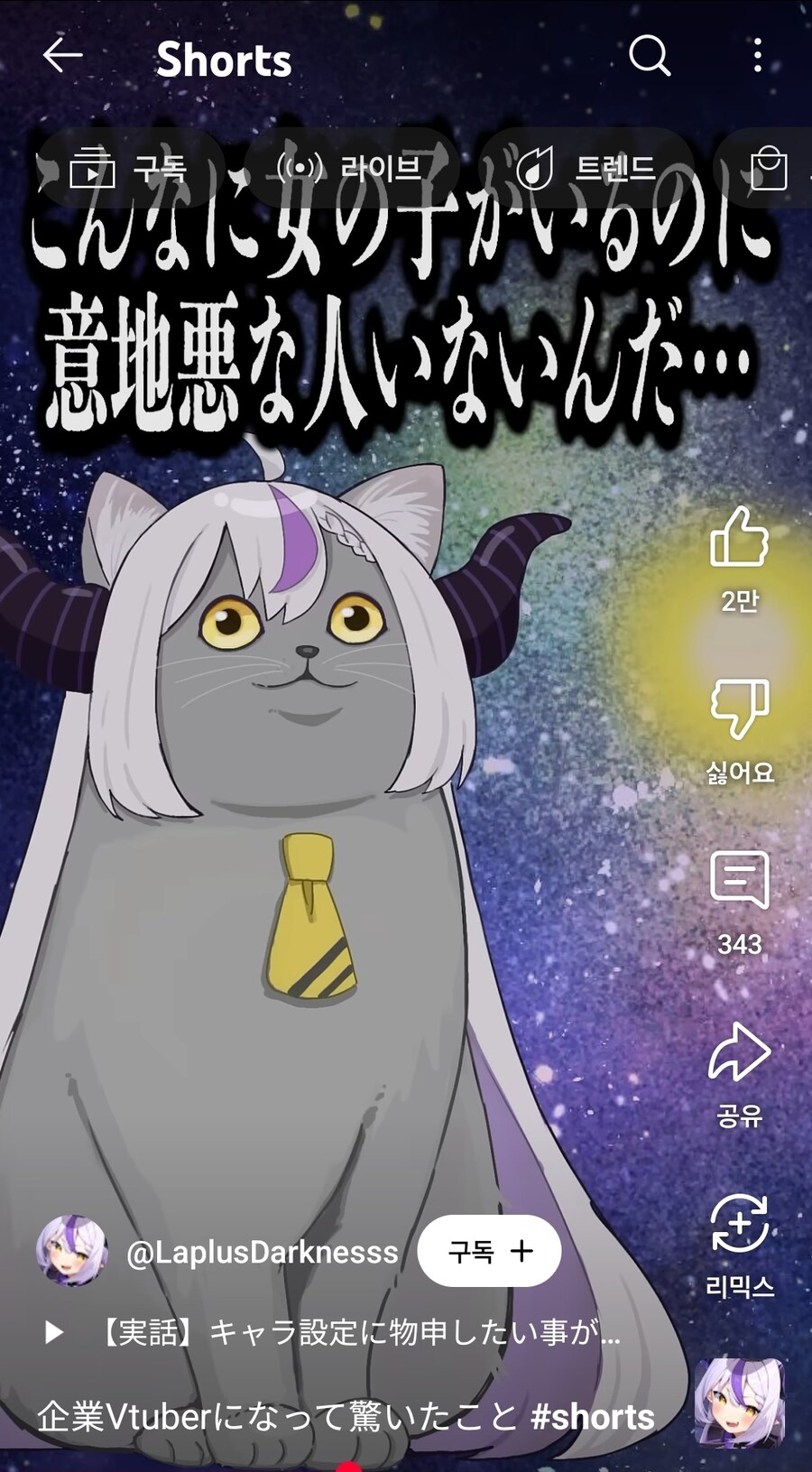
Task: Select the 구독 chip
Action: click(129, 168)
